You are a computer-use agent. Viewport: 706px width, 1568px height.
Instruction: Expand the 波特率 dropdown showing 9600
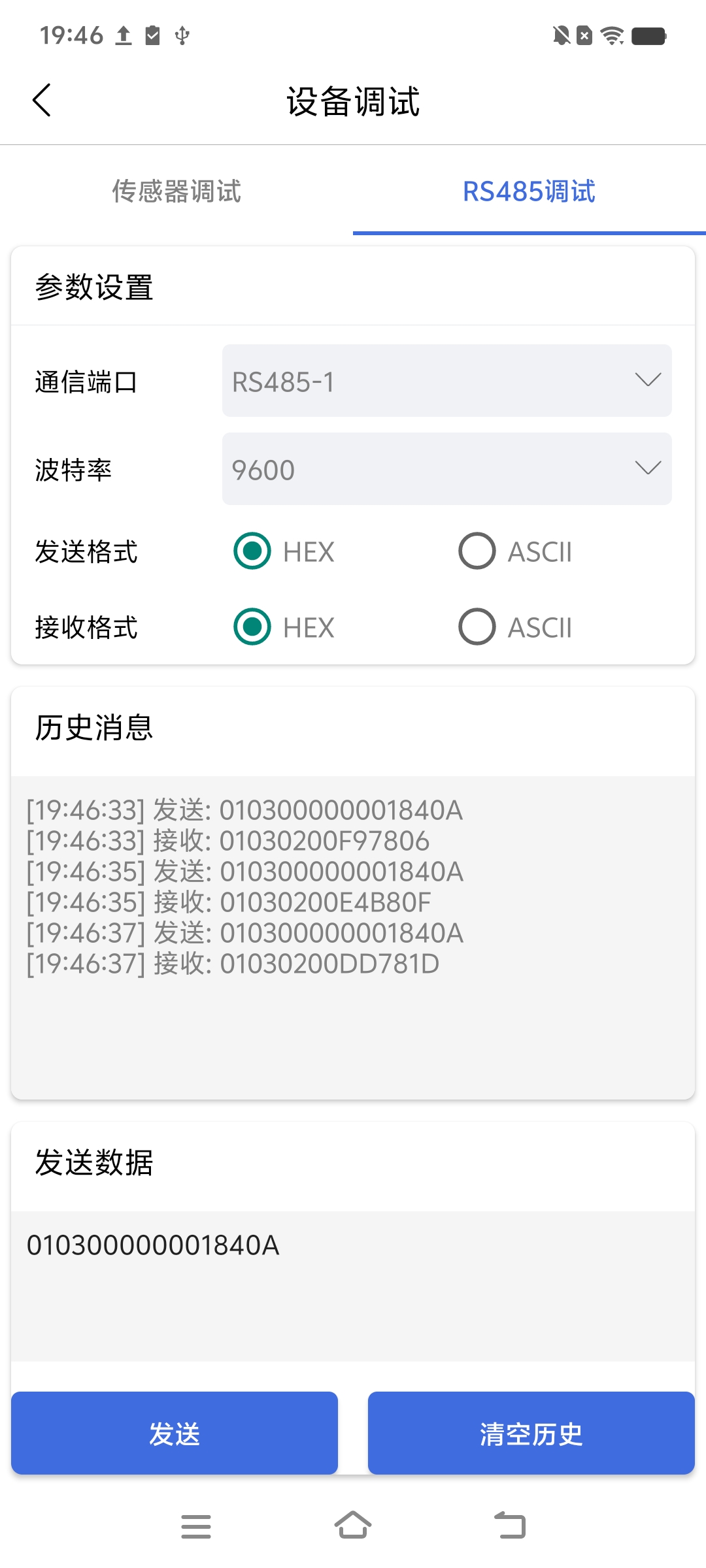446,469
